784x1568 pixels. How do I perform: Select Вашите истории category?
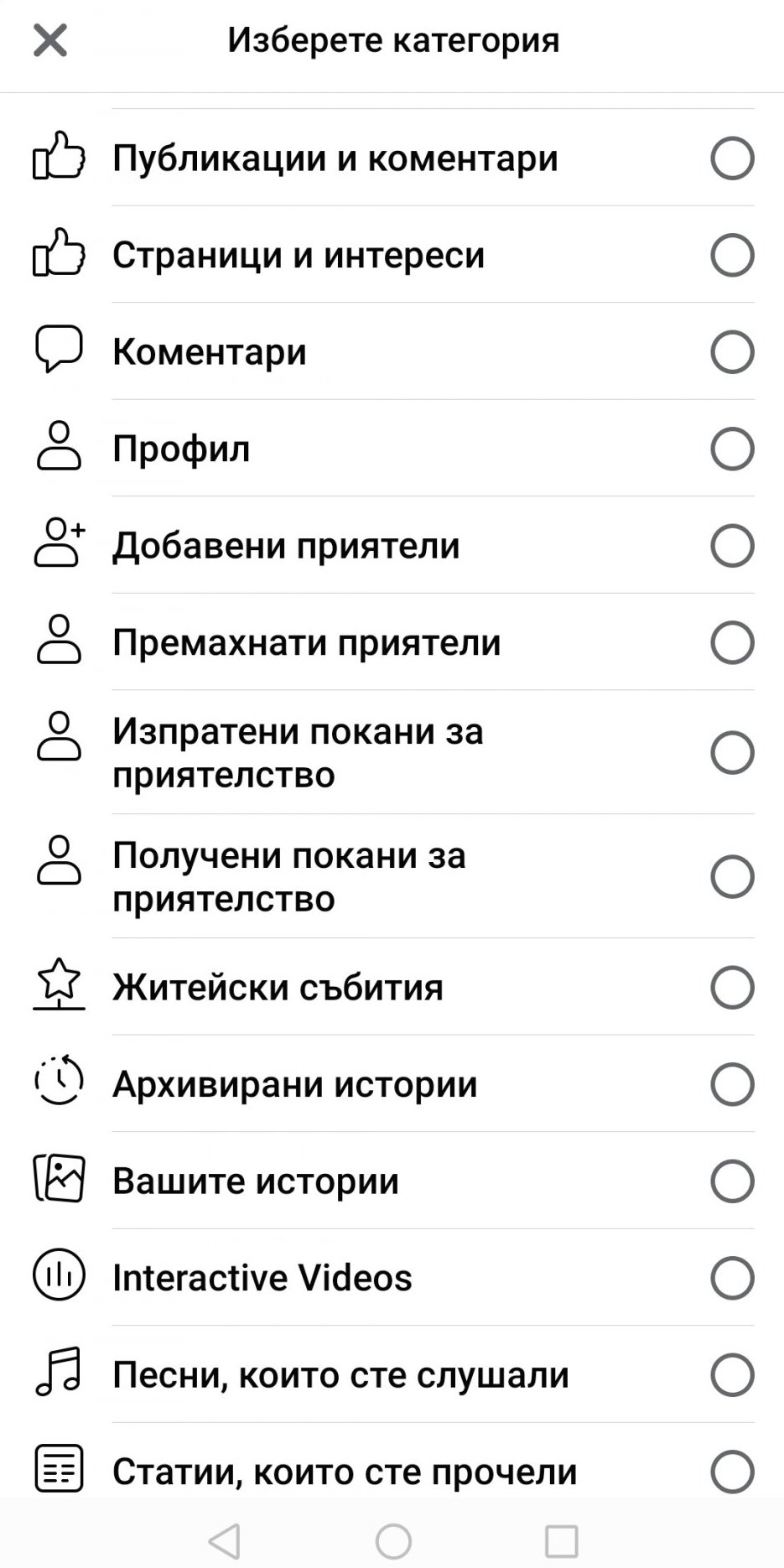pyautogui.click(x=732, y=1181)
